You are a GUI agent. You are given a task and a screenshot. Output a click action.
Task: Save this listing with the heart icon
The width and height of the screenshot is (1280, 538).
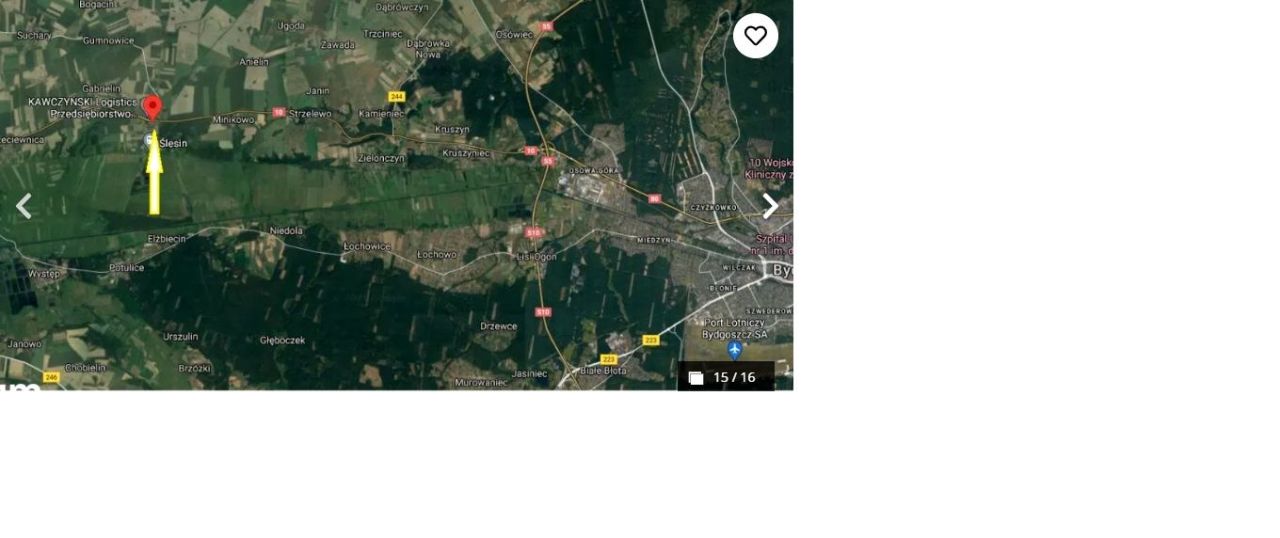tap(755, 36)
